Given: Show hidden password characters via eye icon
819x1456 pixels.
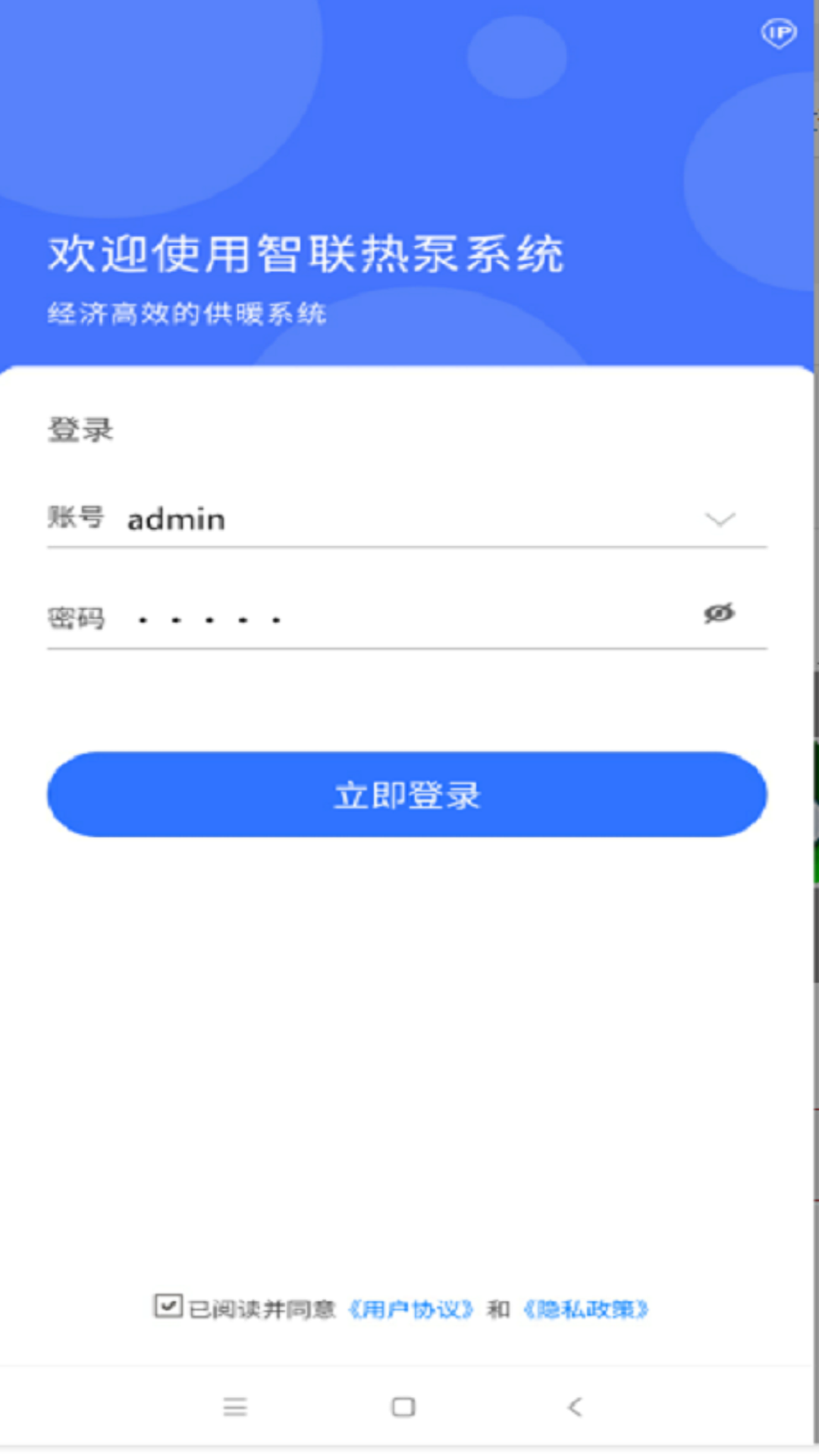Looking at the screenshot, I should pos(720,614).
